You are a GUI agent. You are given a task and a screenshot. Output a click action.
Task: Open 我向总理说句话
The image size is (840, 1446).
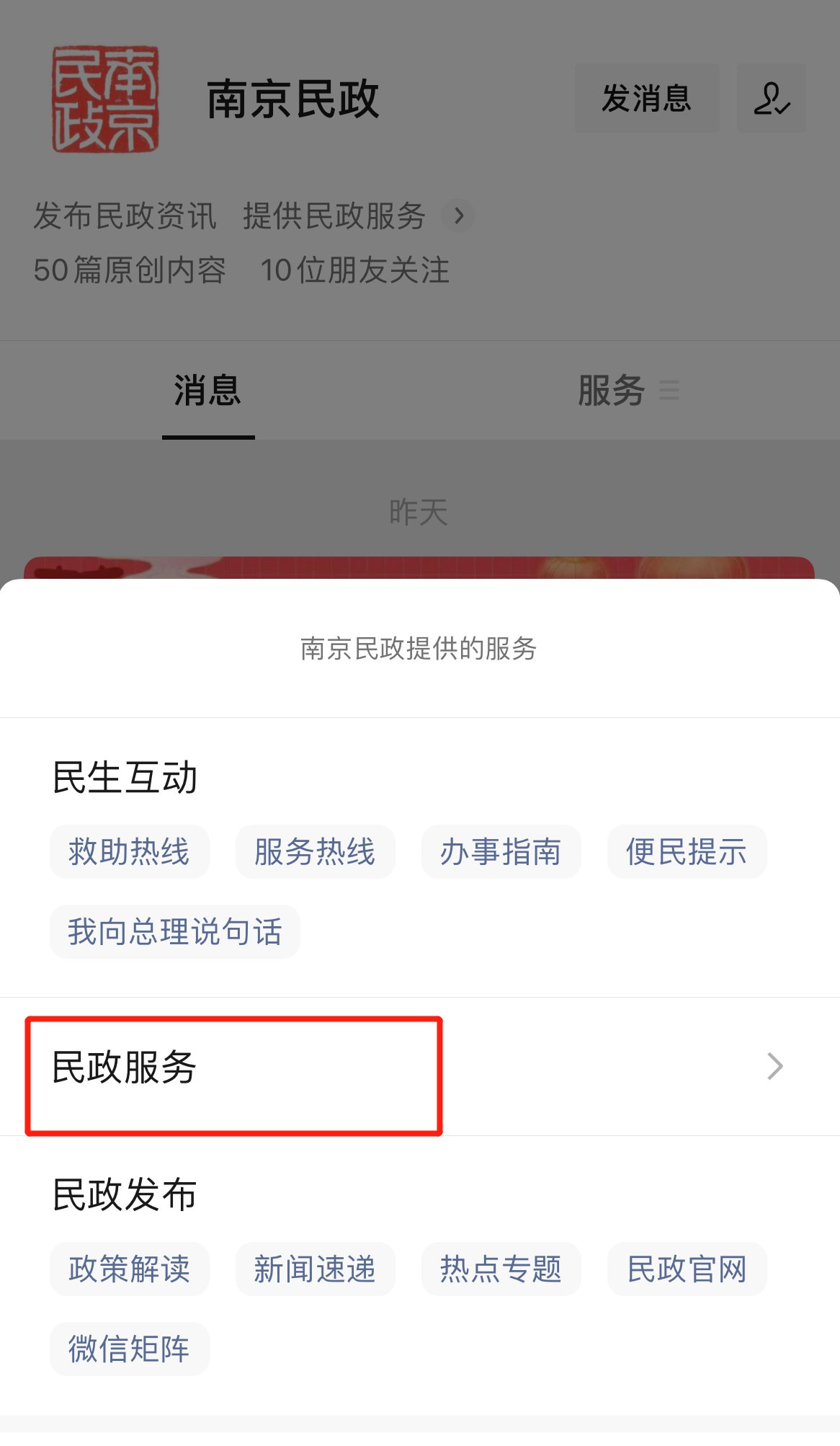click(174, 931)
